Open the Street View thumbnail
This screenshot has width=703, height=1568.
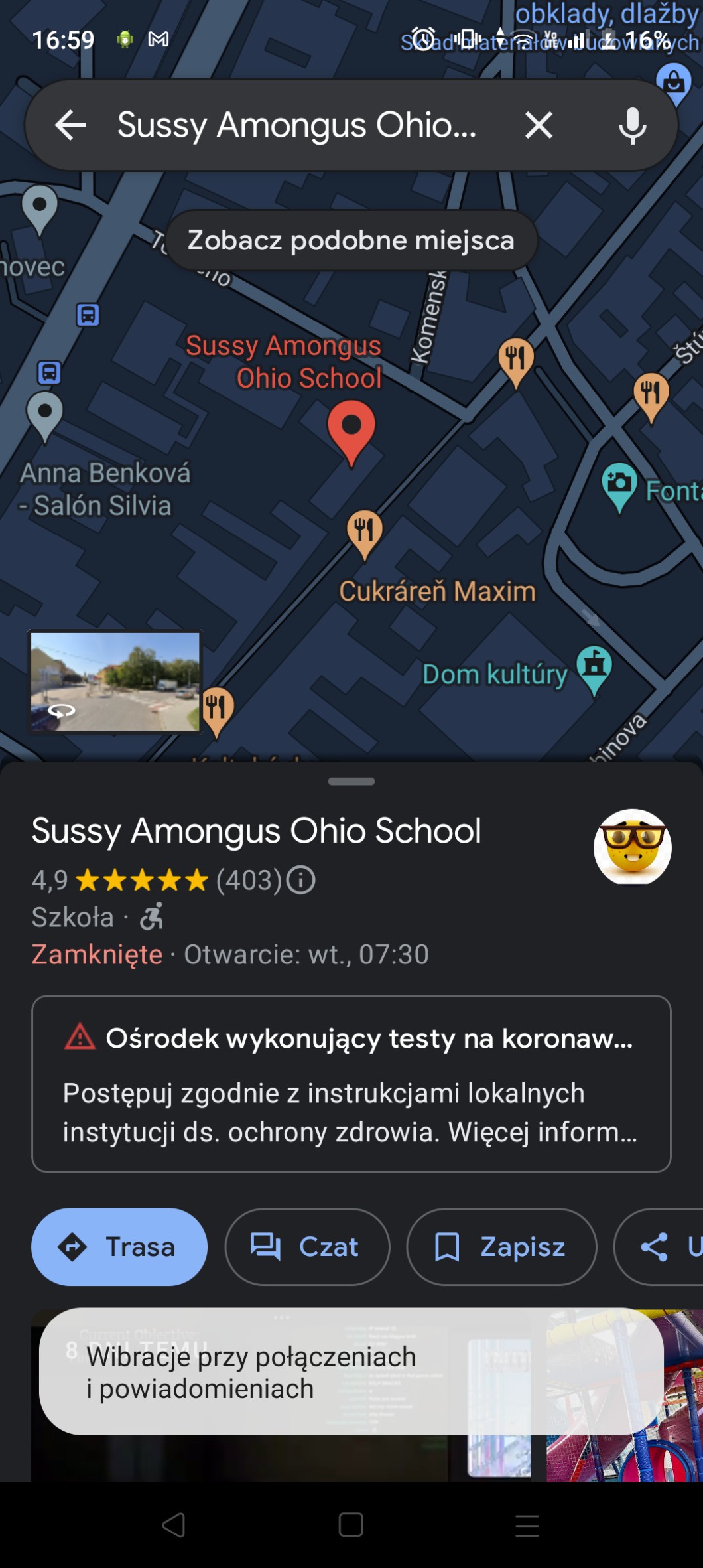tap(115, 681)
